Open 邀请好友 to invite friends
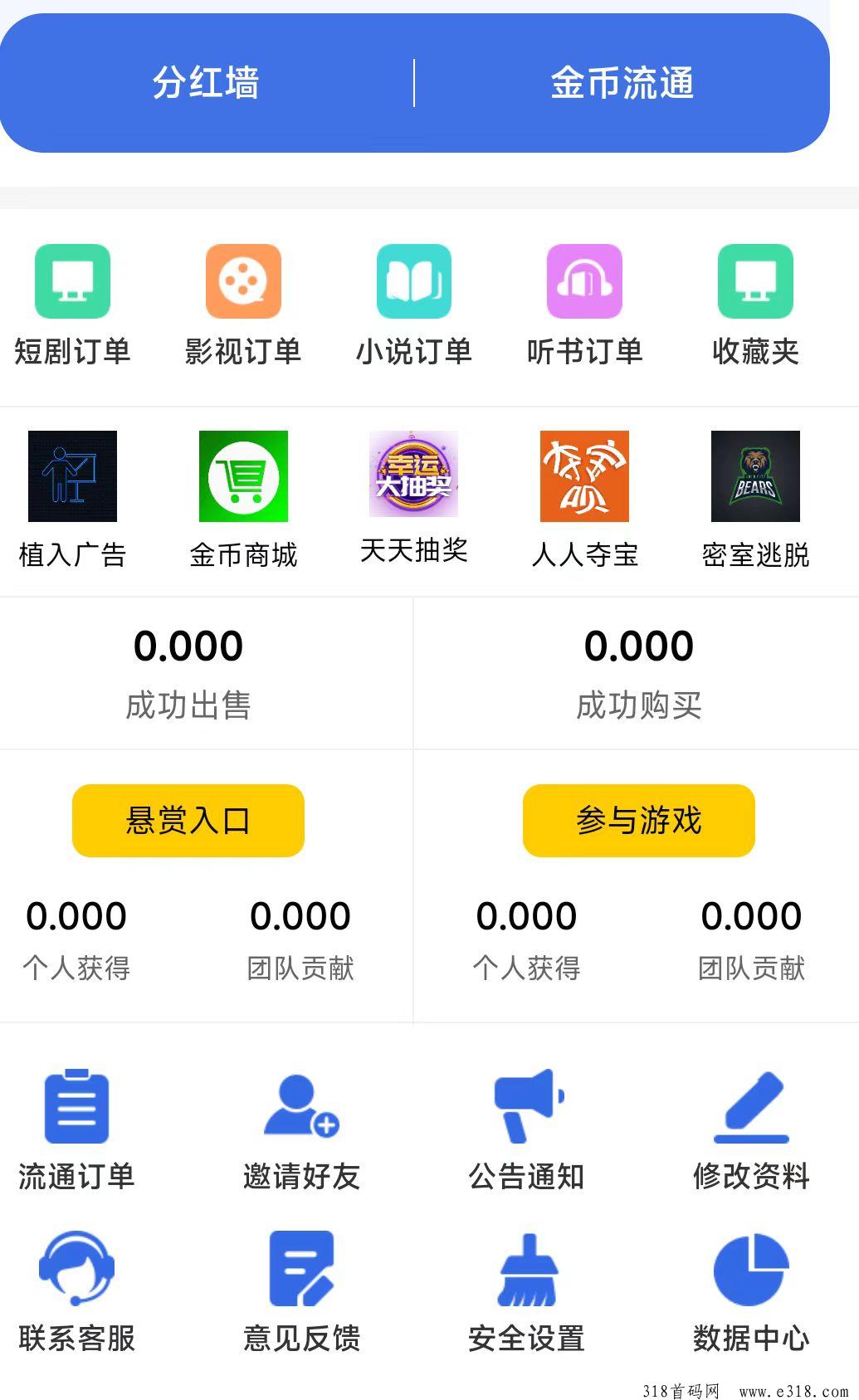859x1400 pixels. 301,1130
